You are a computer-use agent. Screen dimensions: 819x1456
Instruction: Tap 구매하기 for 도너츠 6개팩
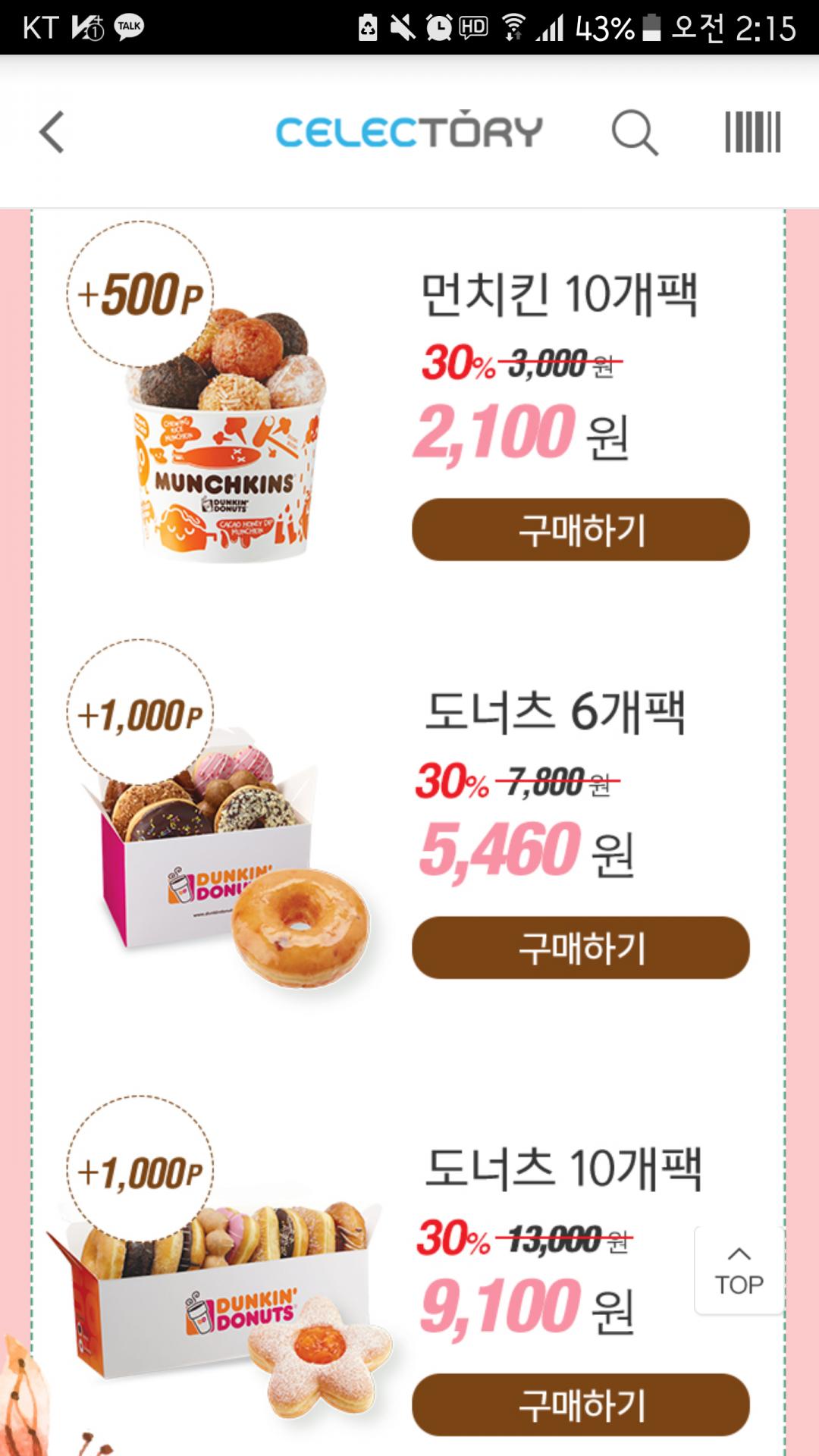coord(580,947)
